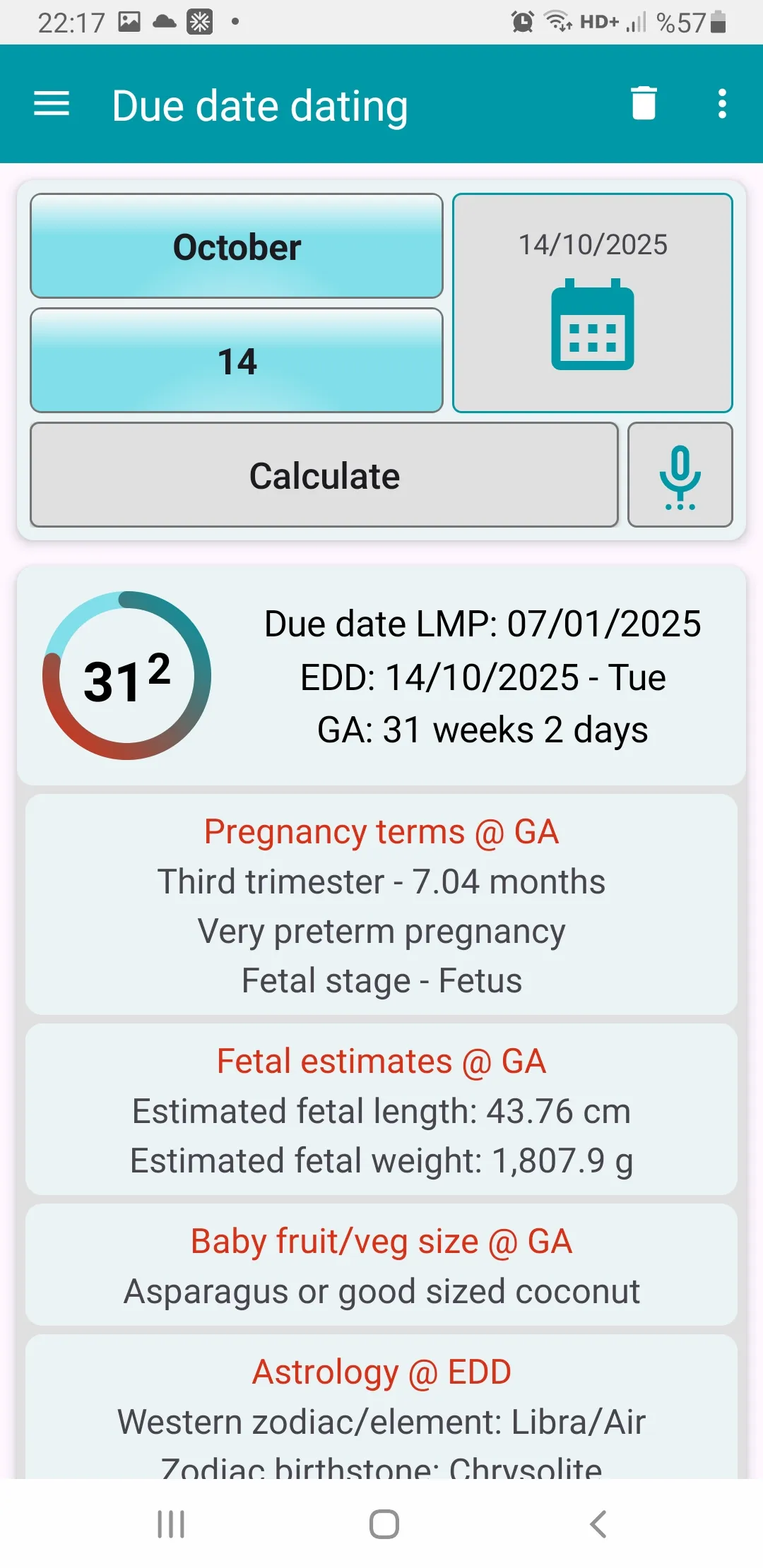Tap the trash delete icon
Image resolution: width=763 pixels, height=1568 pixels.
click(644, 104)
